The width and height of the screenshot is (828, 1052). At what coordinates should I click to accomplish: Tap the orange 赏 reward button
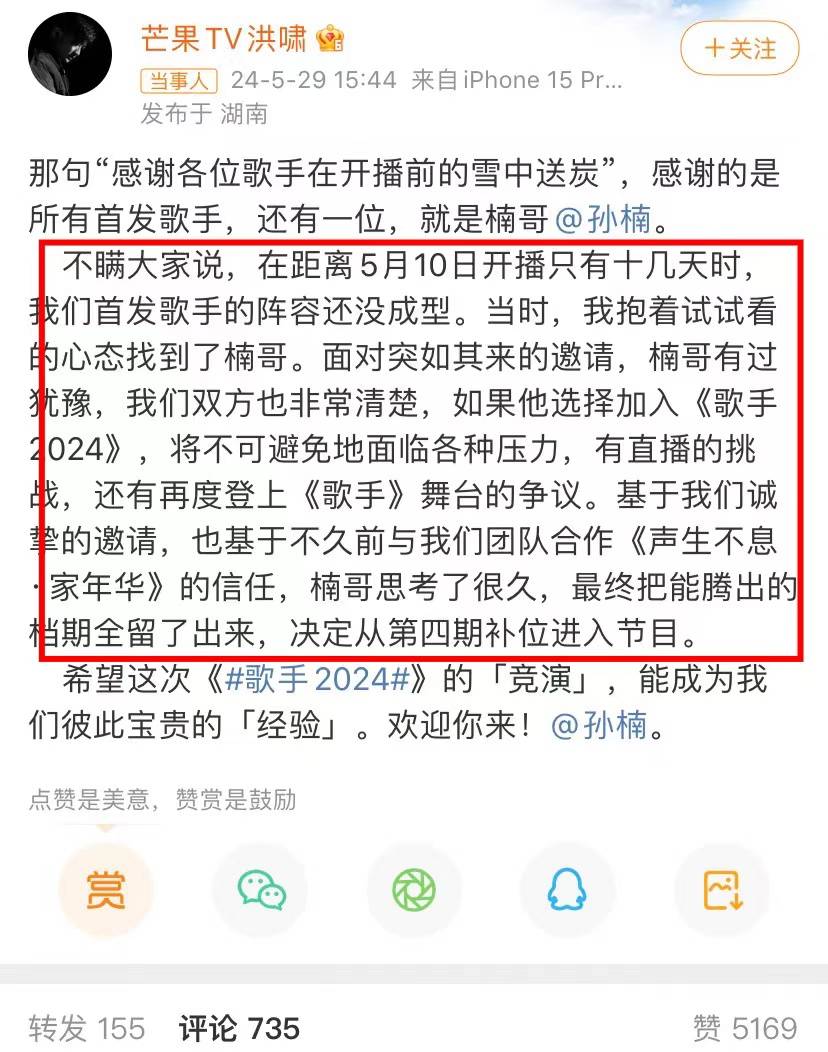click(105, 889)
